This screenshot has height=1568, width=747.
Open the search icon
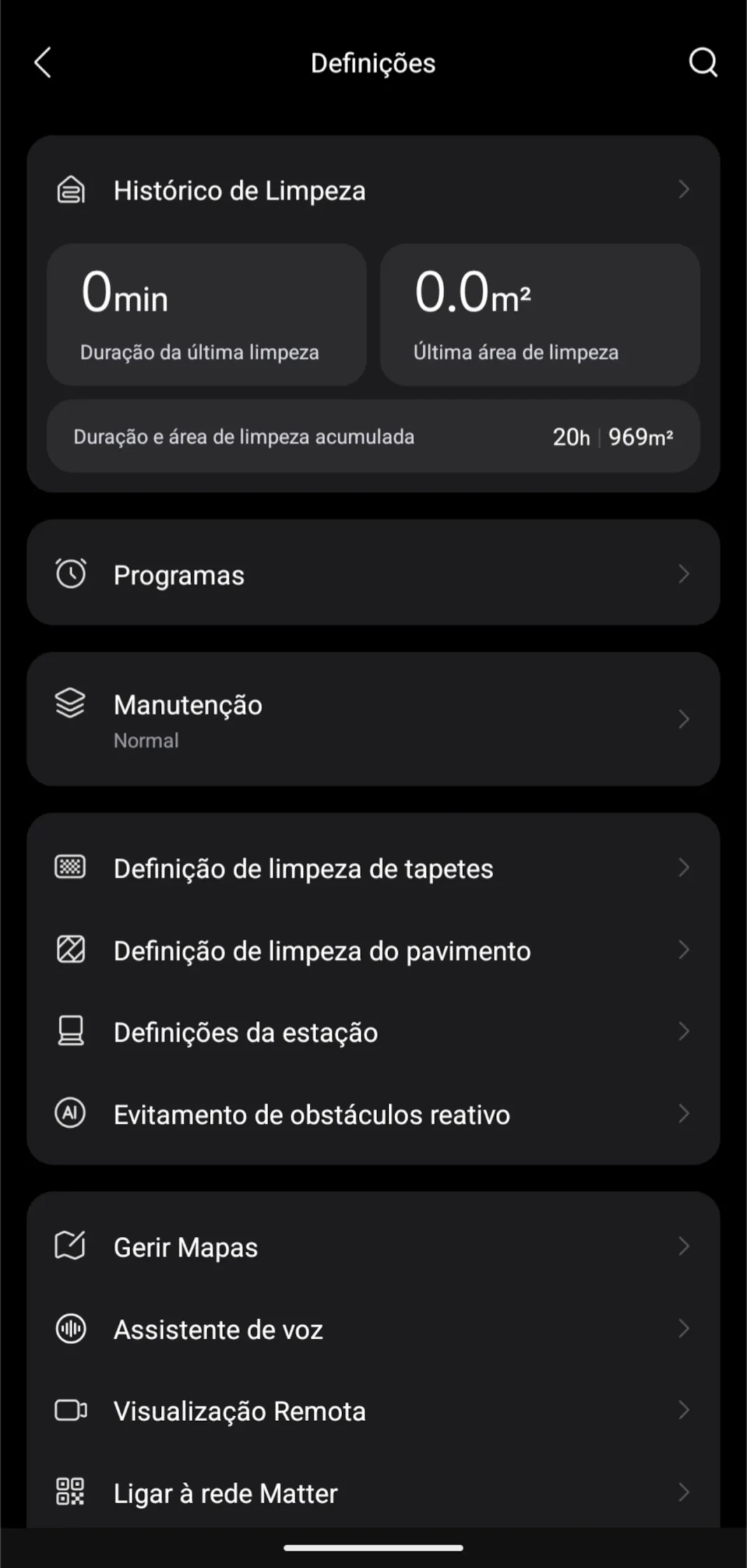pyautogui.click(x=702, y=62)
